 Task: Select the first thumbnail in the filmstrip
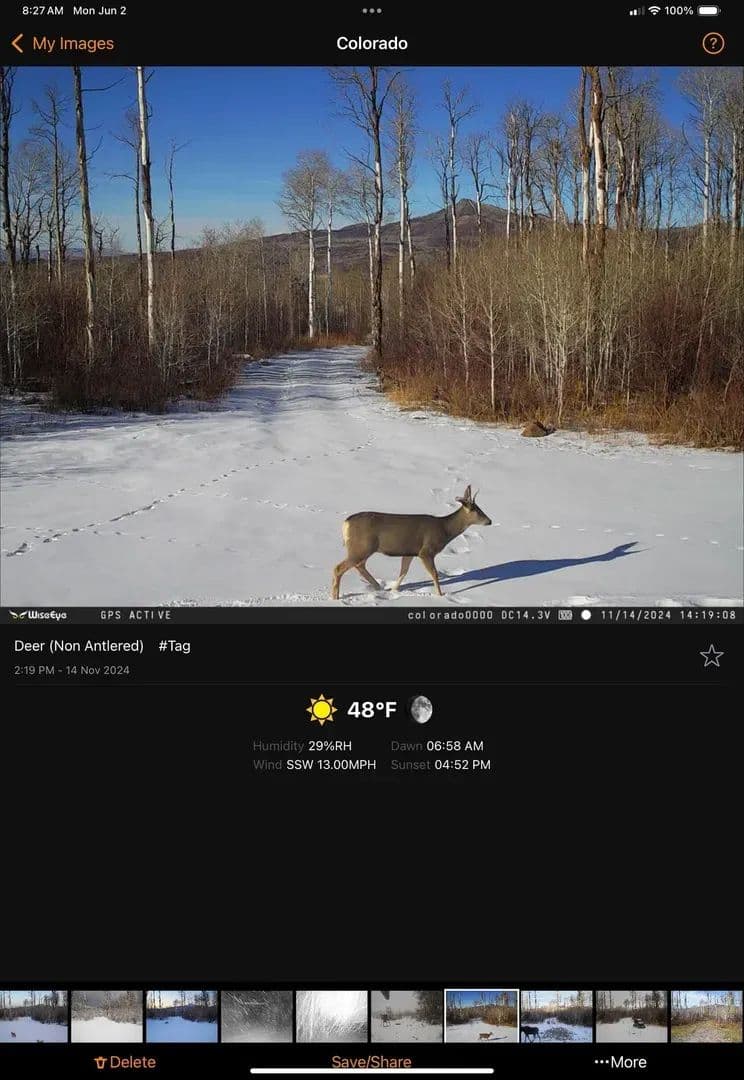click(x=33, y=1016)
